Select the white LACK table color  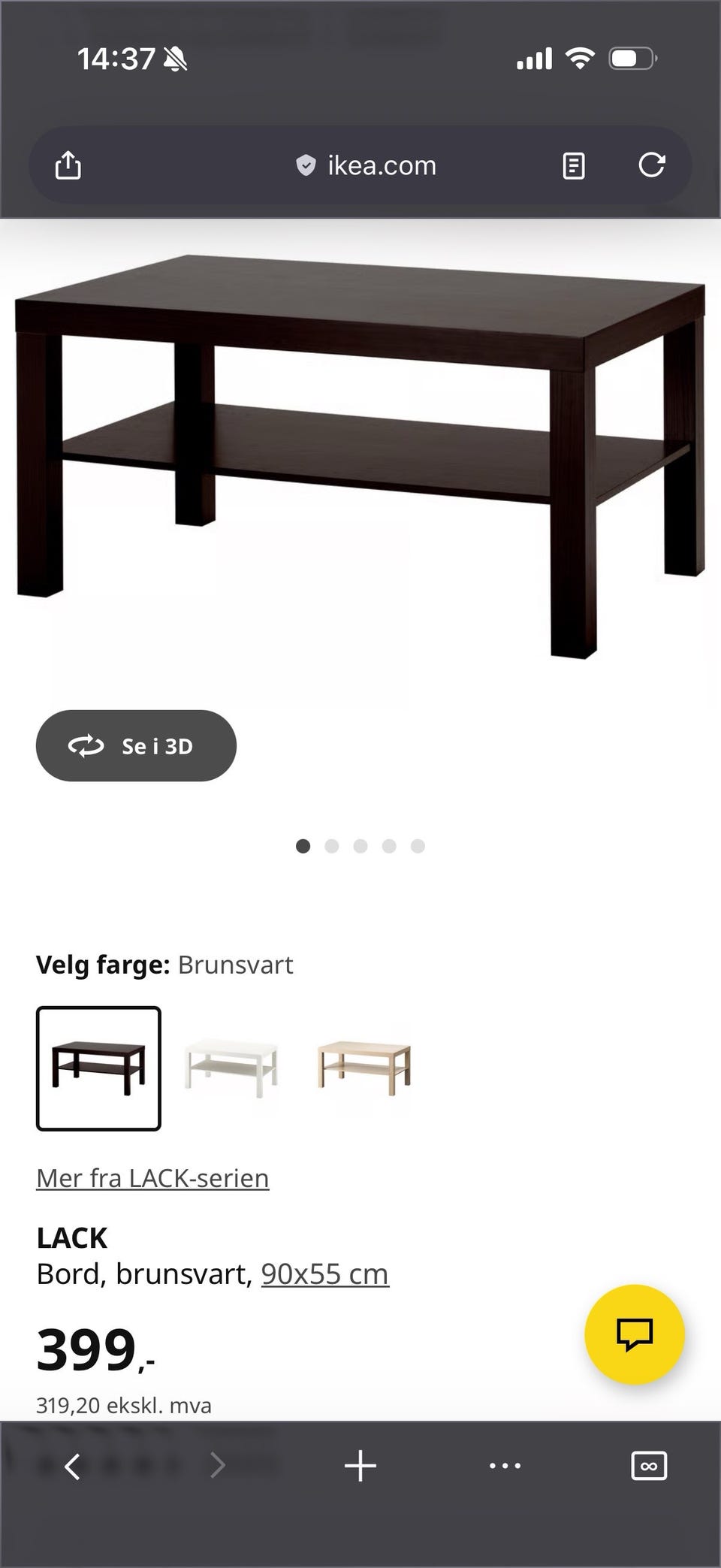click(231, 1068)
